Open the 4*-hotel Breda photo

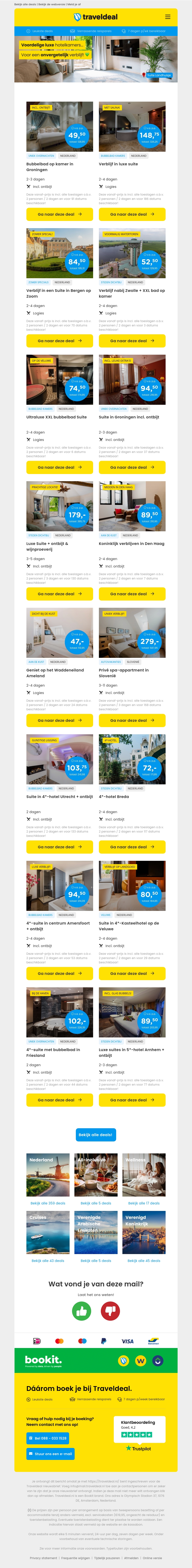[x=132, y=759]
